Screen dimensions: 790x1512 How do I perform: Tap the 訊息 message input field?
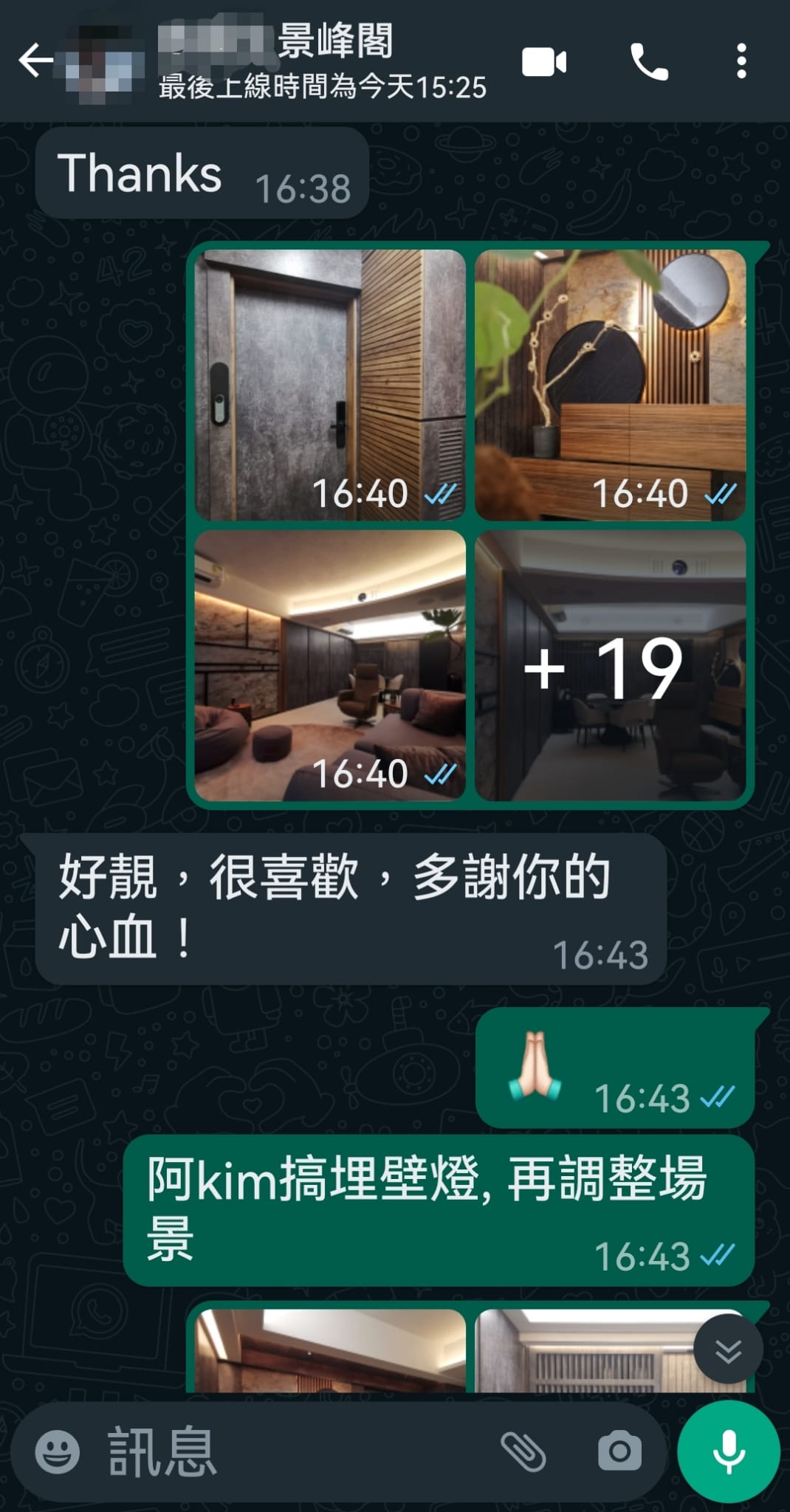tap(295, 1451)
